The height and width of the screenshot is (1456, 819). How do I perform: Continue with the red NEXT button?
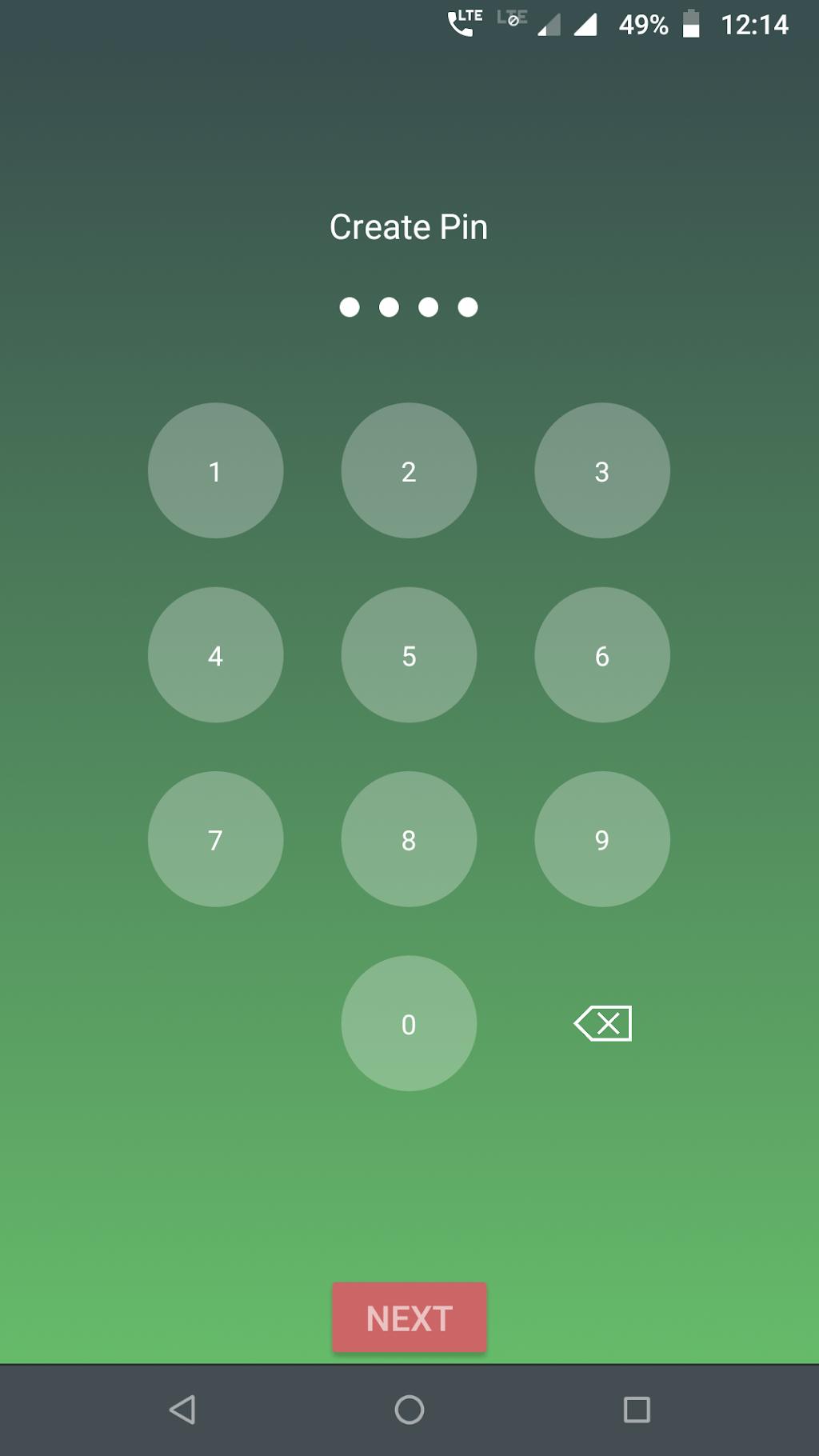409,1318
